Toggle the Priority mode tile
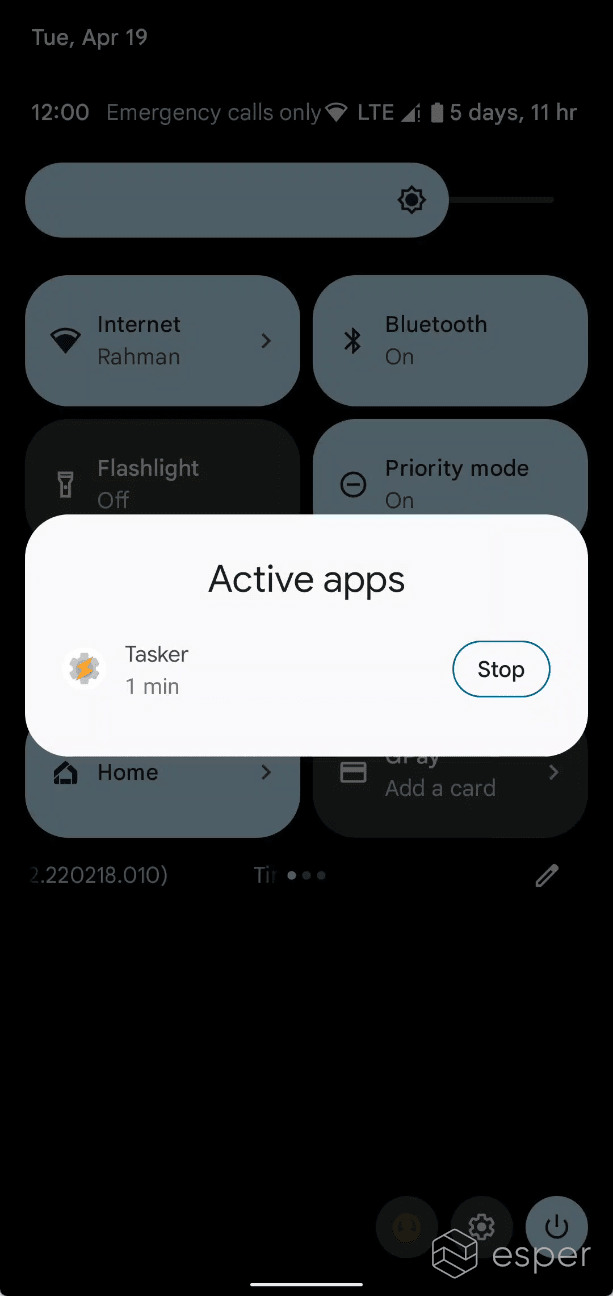 [450, 468]
